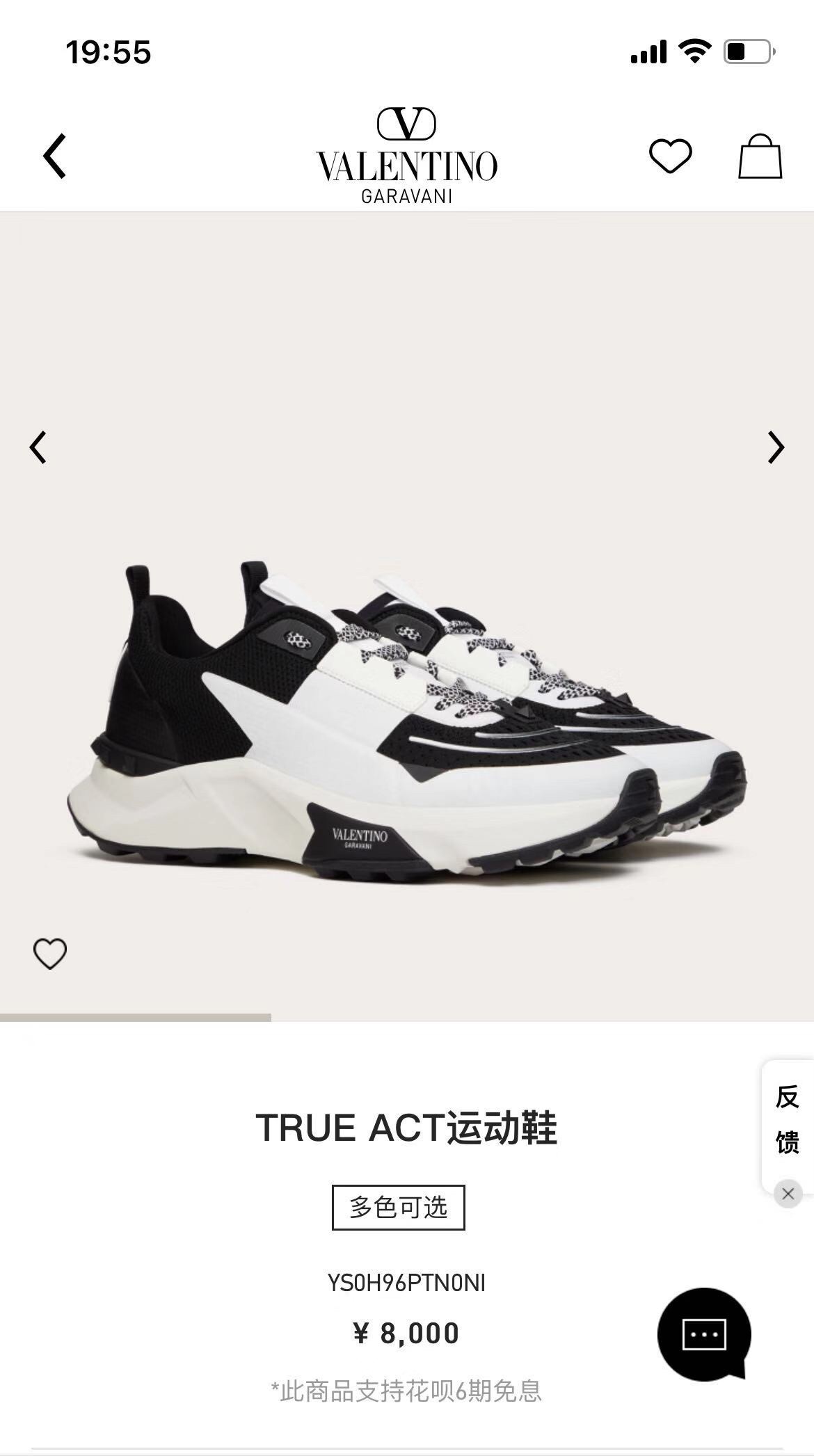Show the next product image
Image resolution: width=814 pixels, height=1456 pixels.
coord(776,447)
